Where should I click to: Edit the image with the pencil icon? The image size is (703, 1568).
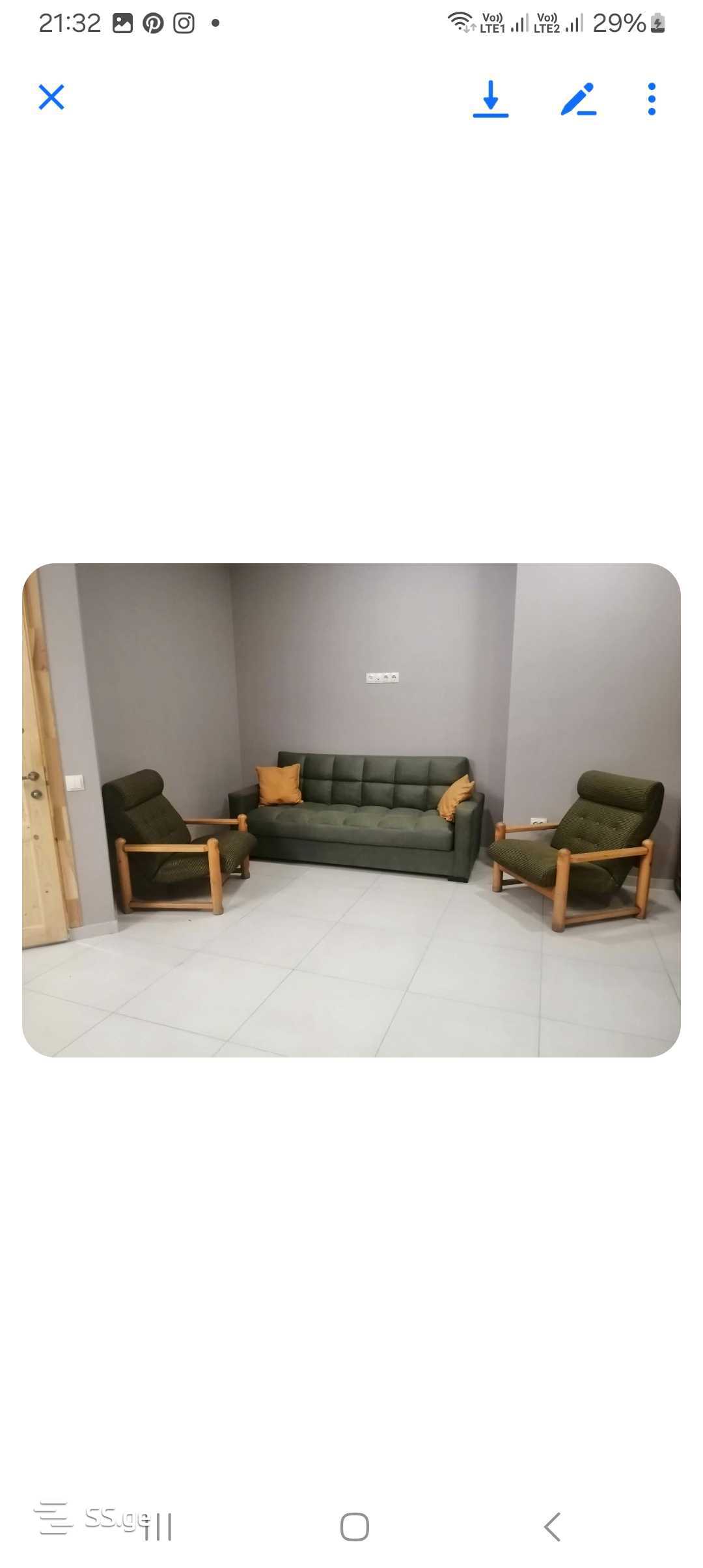tap(578, 99)
